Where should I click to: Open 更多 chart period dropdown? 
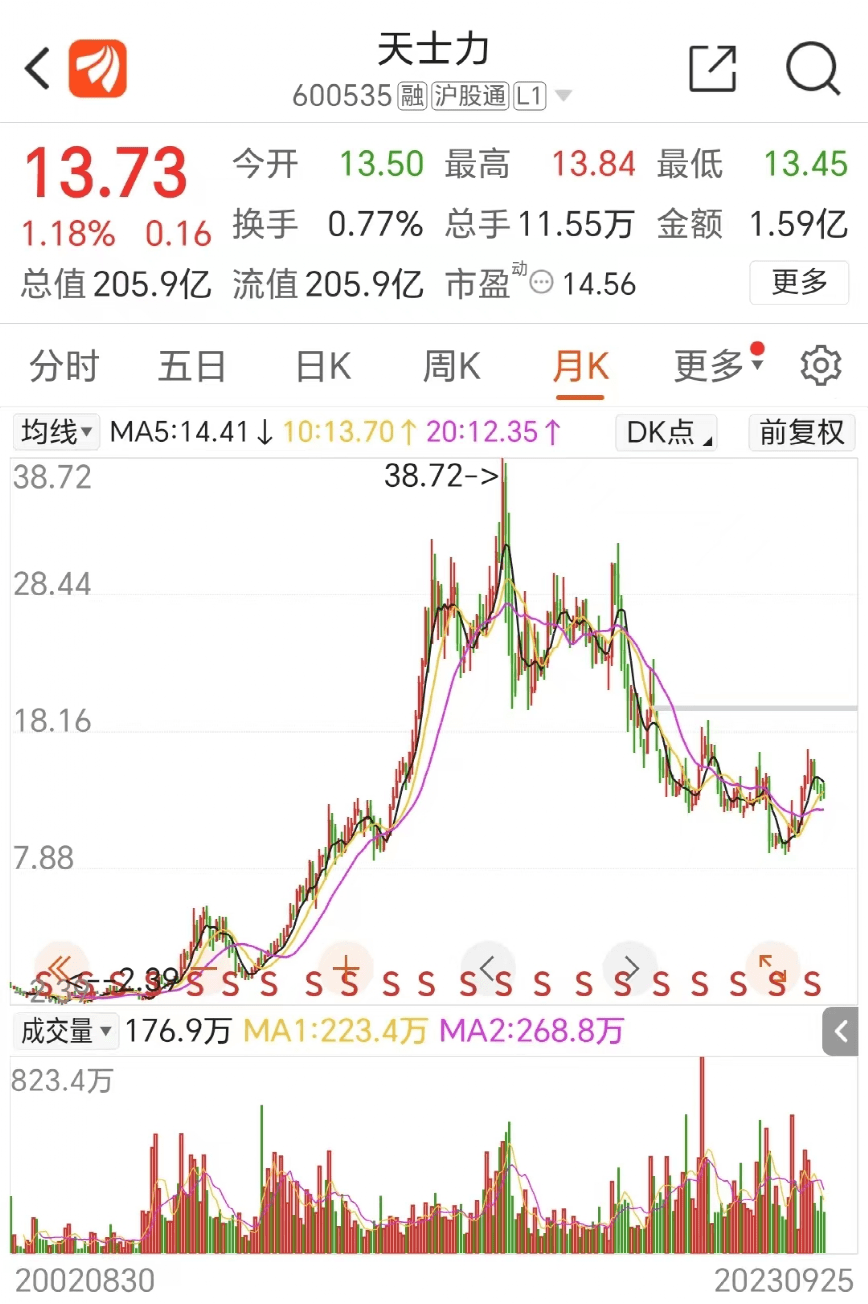(x=718, y=367)
